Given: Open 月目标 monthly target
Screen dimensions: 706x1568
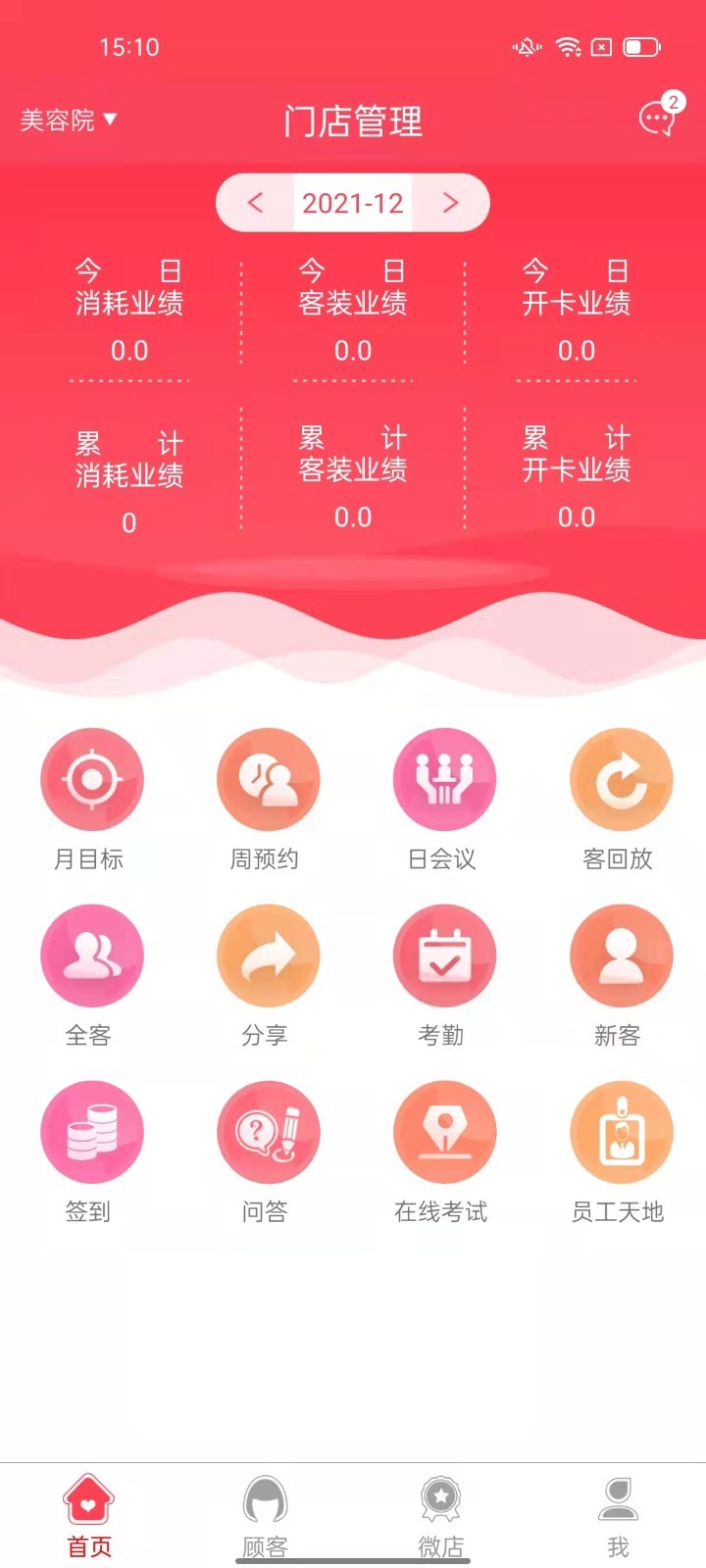Looking at the screenshot, I should (91, 780).
